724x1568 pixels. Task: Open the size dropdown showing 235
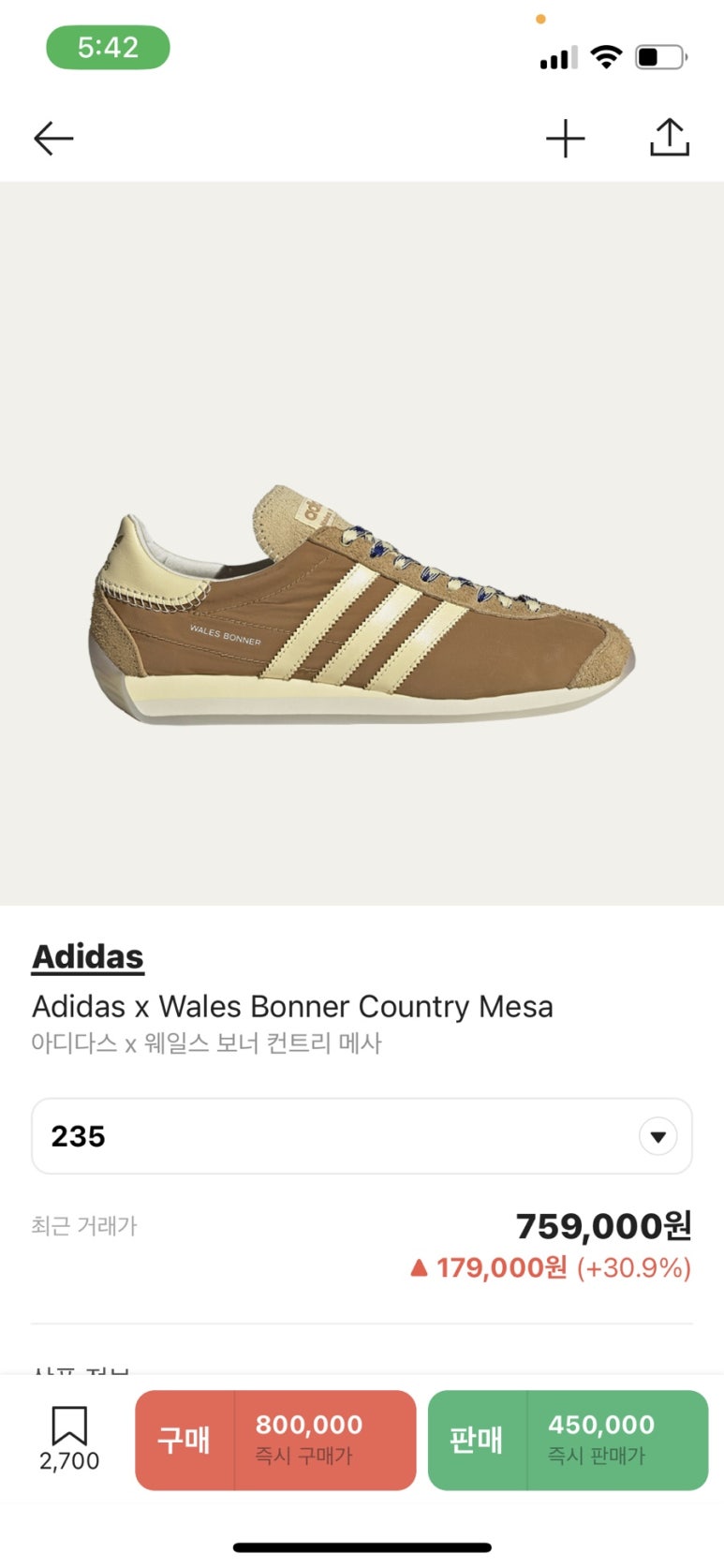click(x=362, y=1136)
